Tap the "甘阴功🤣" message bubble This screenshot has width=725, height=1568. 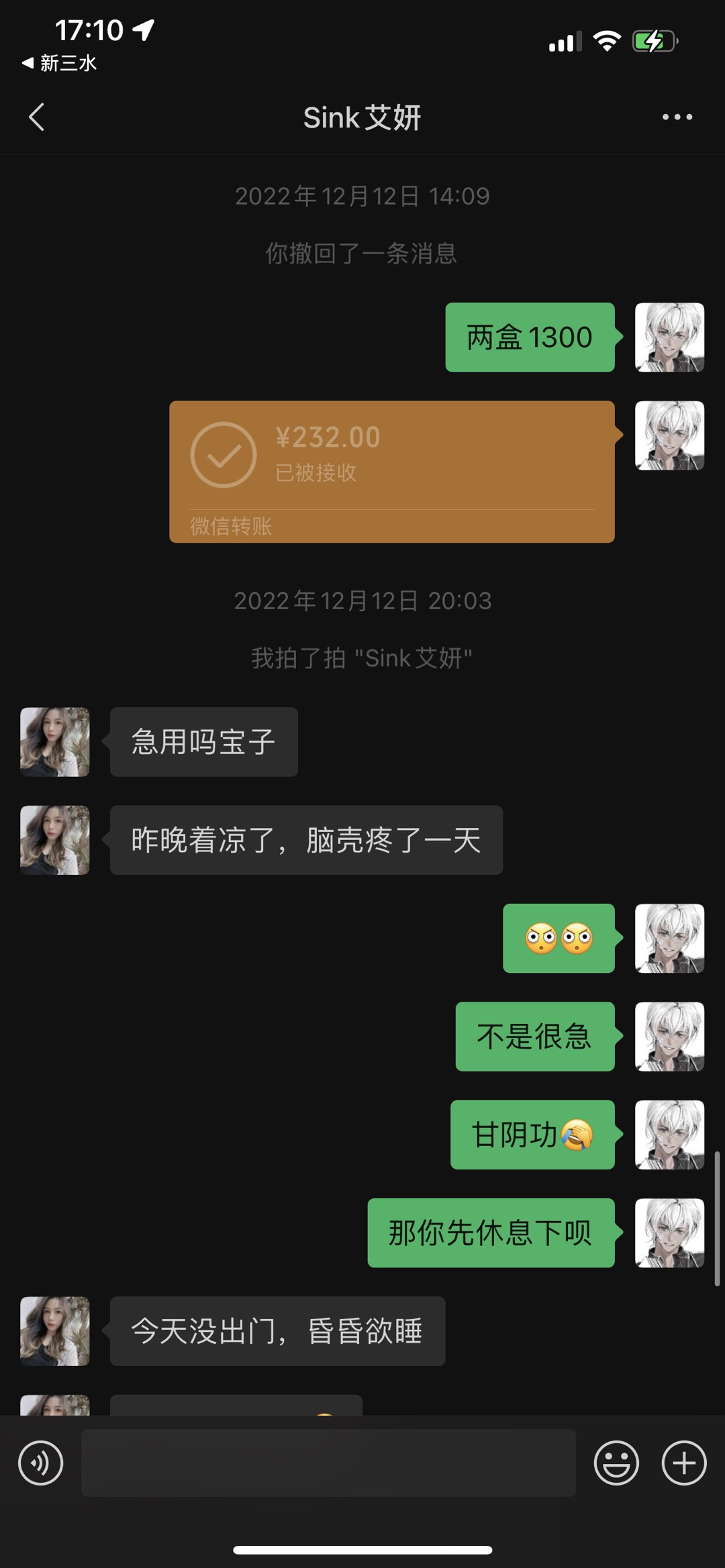point(532,1134)
